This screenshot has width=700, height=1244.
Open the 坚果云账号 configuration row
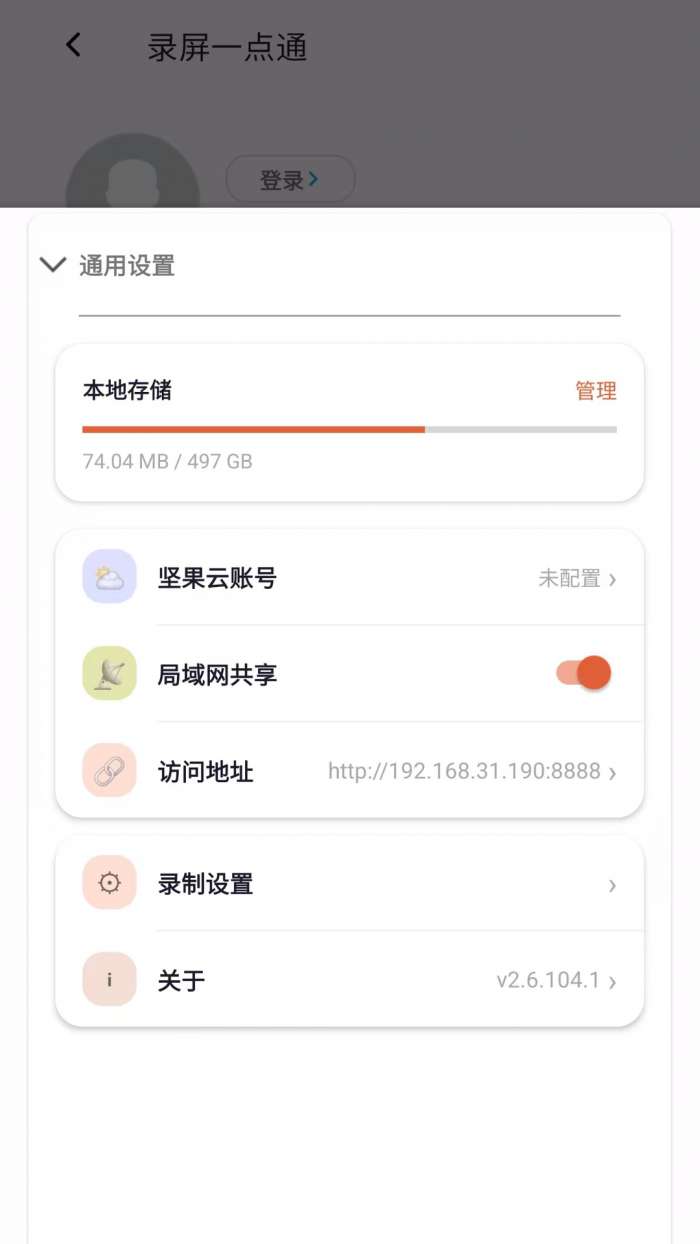349,578
